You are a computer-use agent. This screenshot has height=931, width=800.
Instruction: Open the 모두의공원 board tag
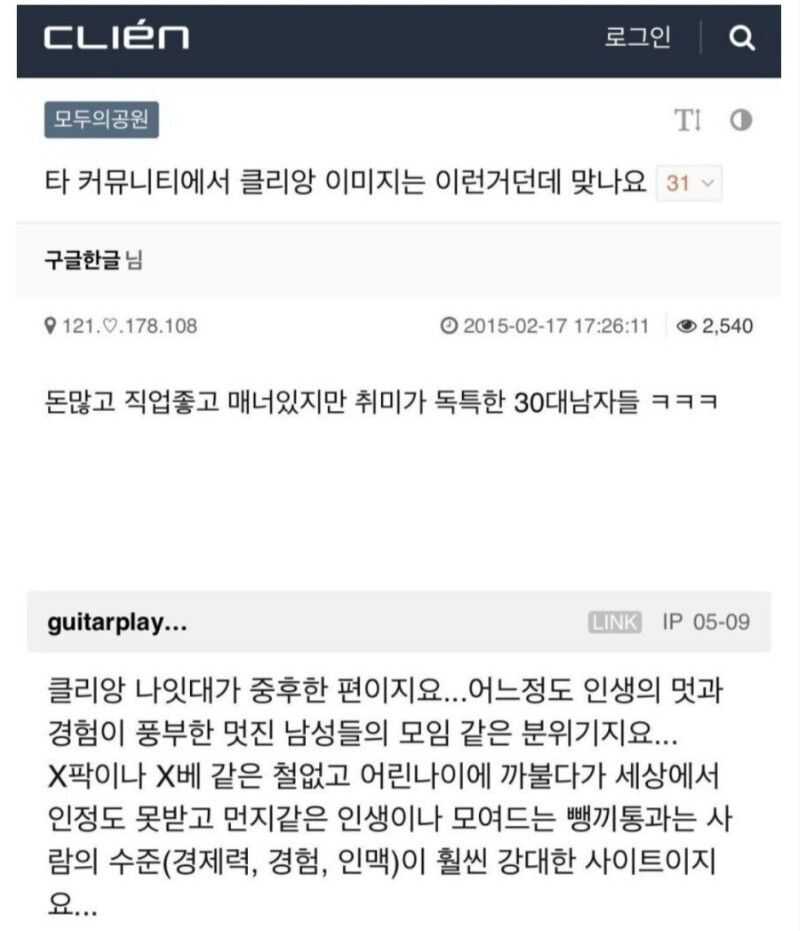[101, 121]
